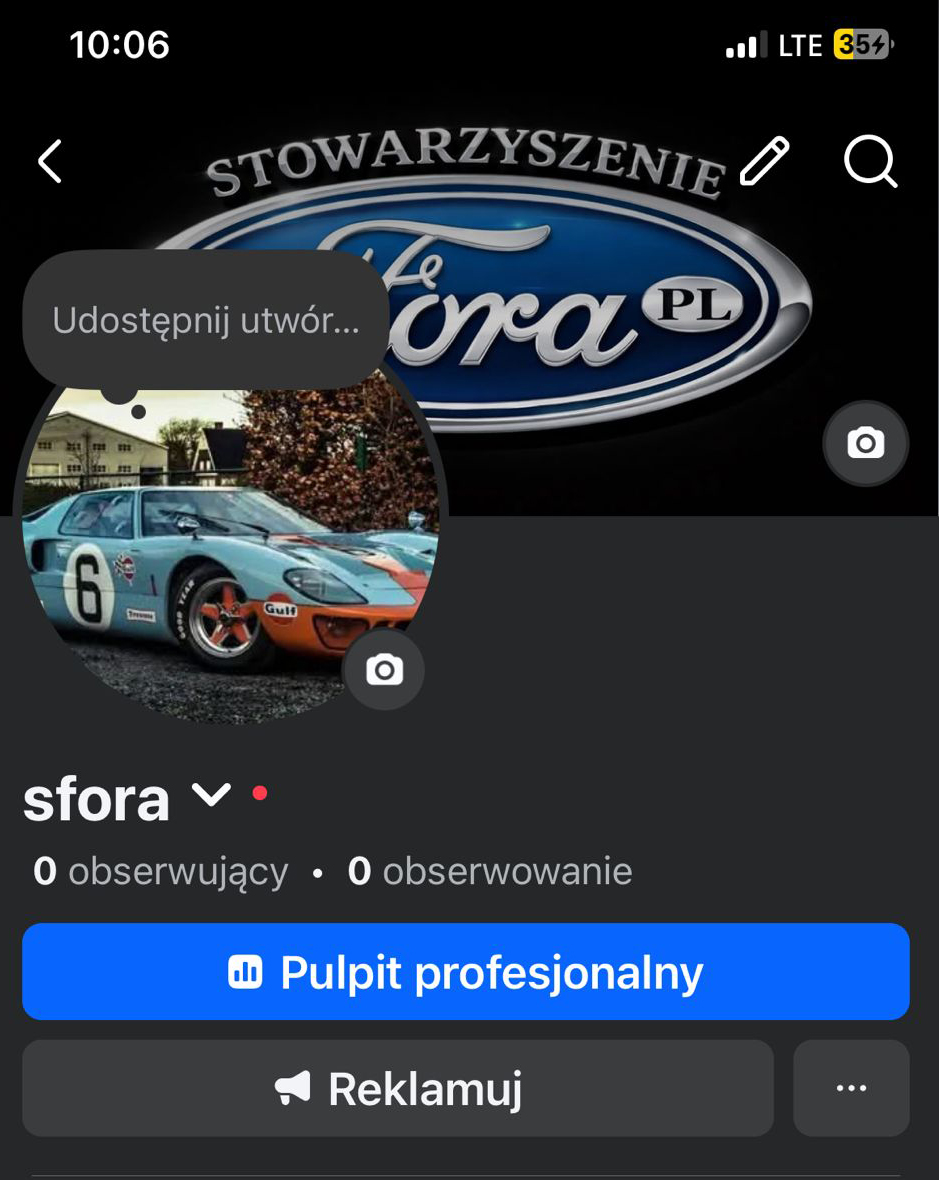Viewport: 939px width, 1180px height.
Task: Go back using the top-left arrow
Action: point(50,162)
